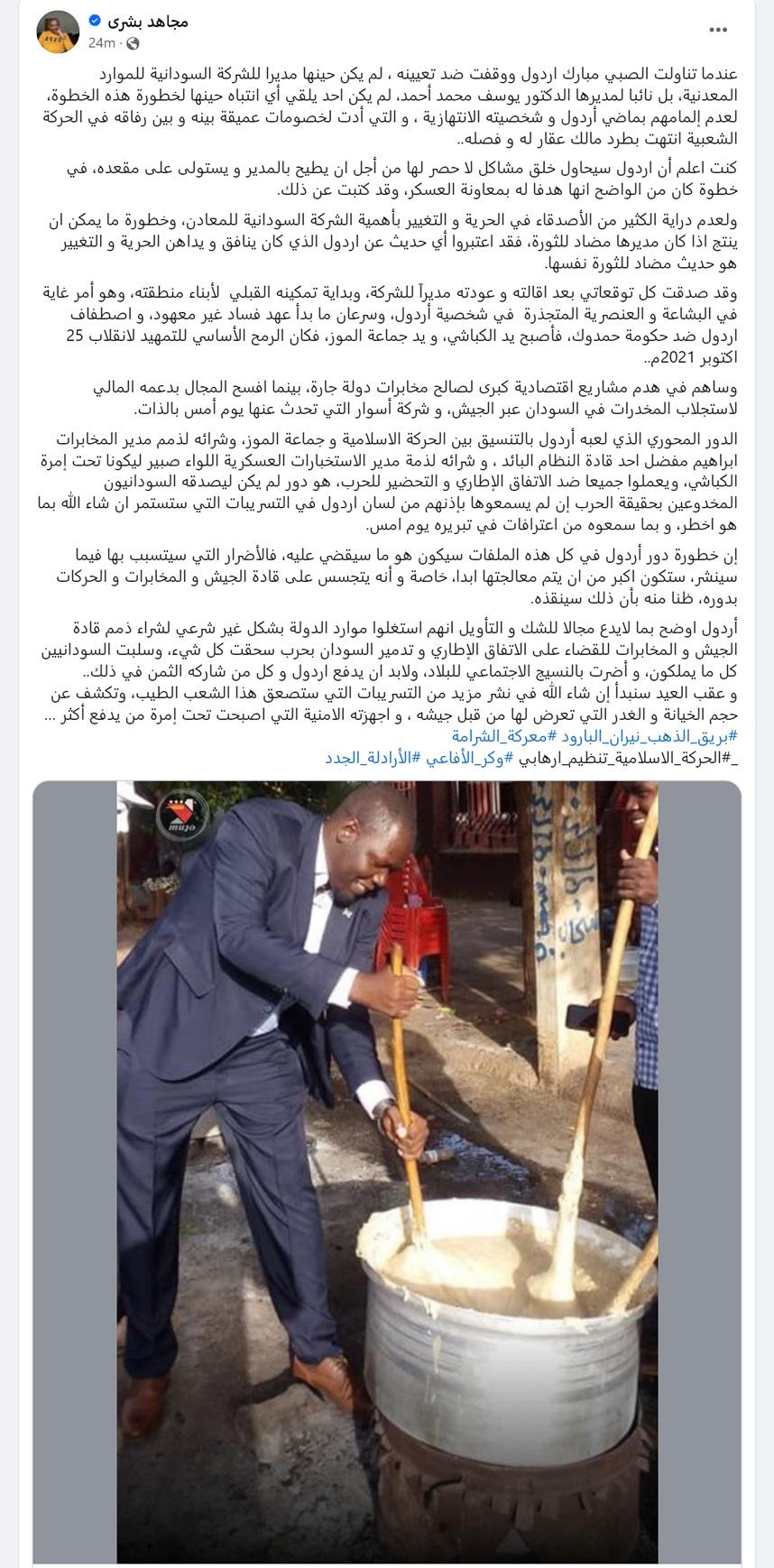Open the attached post photo full screen

point(387,1173)
